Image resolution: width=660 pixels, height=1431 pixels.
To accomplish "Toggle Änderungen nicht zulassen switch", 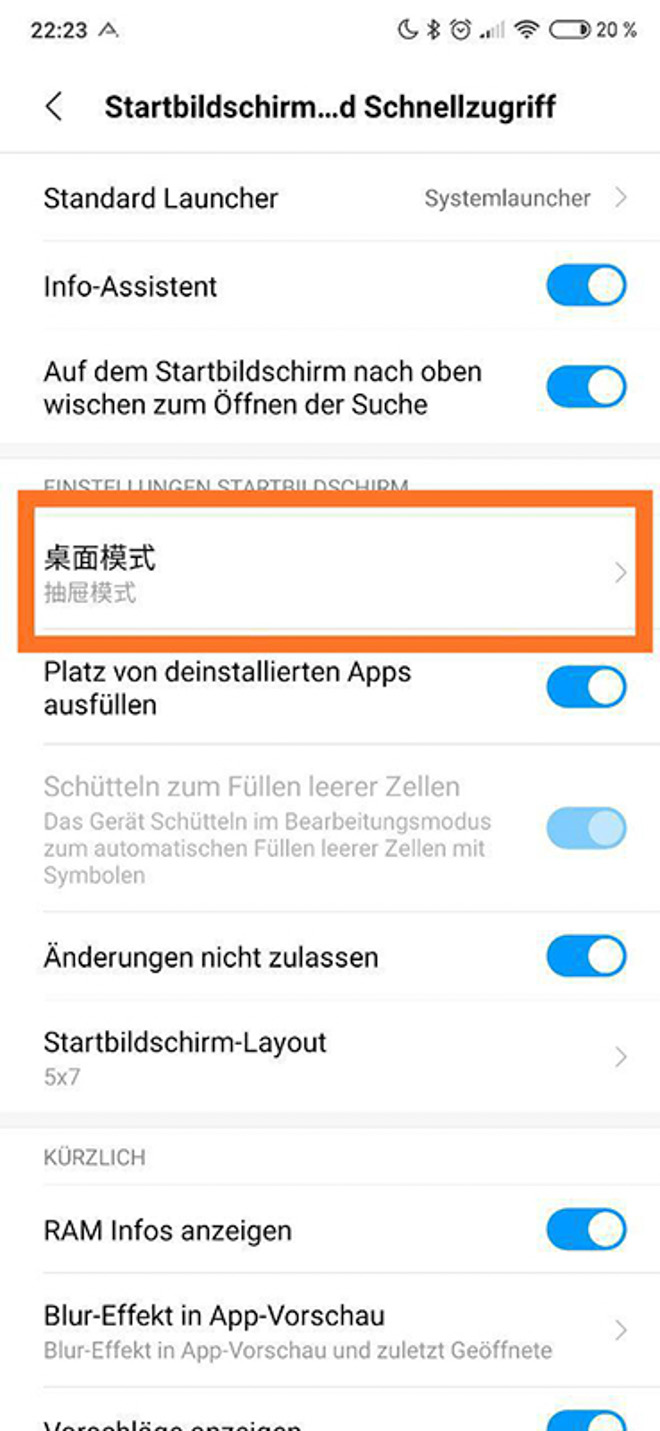I will tap(586, 957).
